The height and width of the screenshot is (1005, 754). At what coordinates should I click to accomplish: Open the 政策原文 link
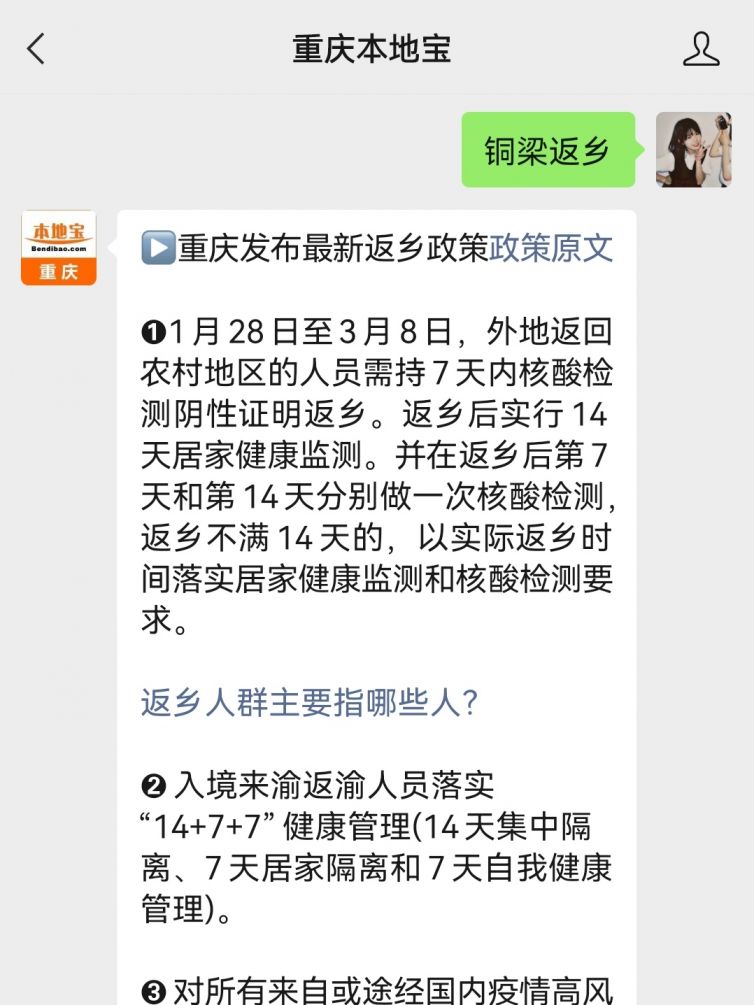point(551,247)
